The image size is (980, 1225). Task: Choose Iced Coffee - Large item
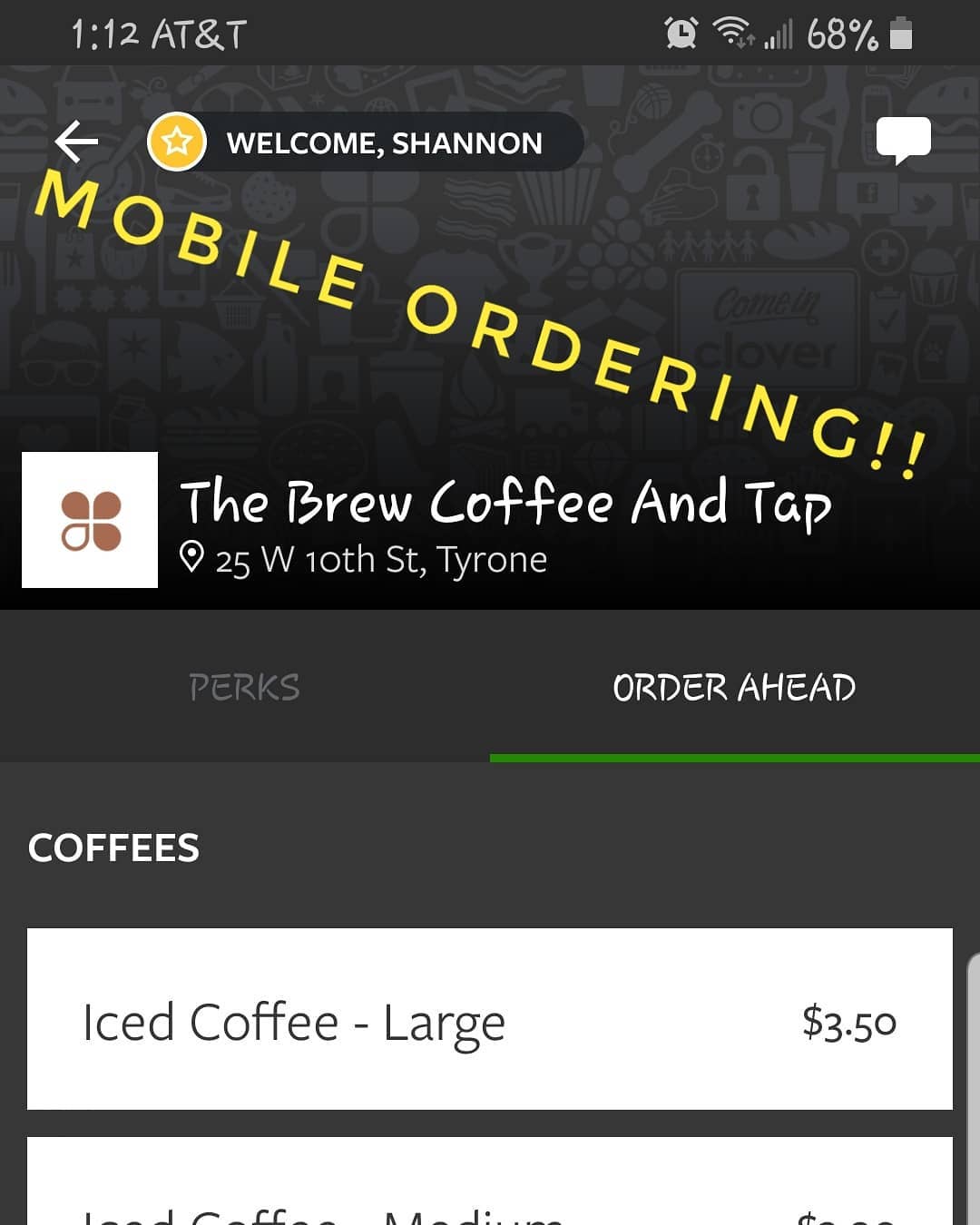tap(489, 1019)
